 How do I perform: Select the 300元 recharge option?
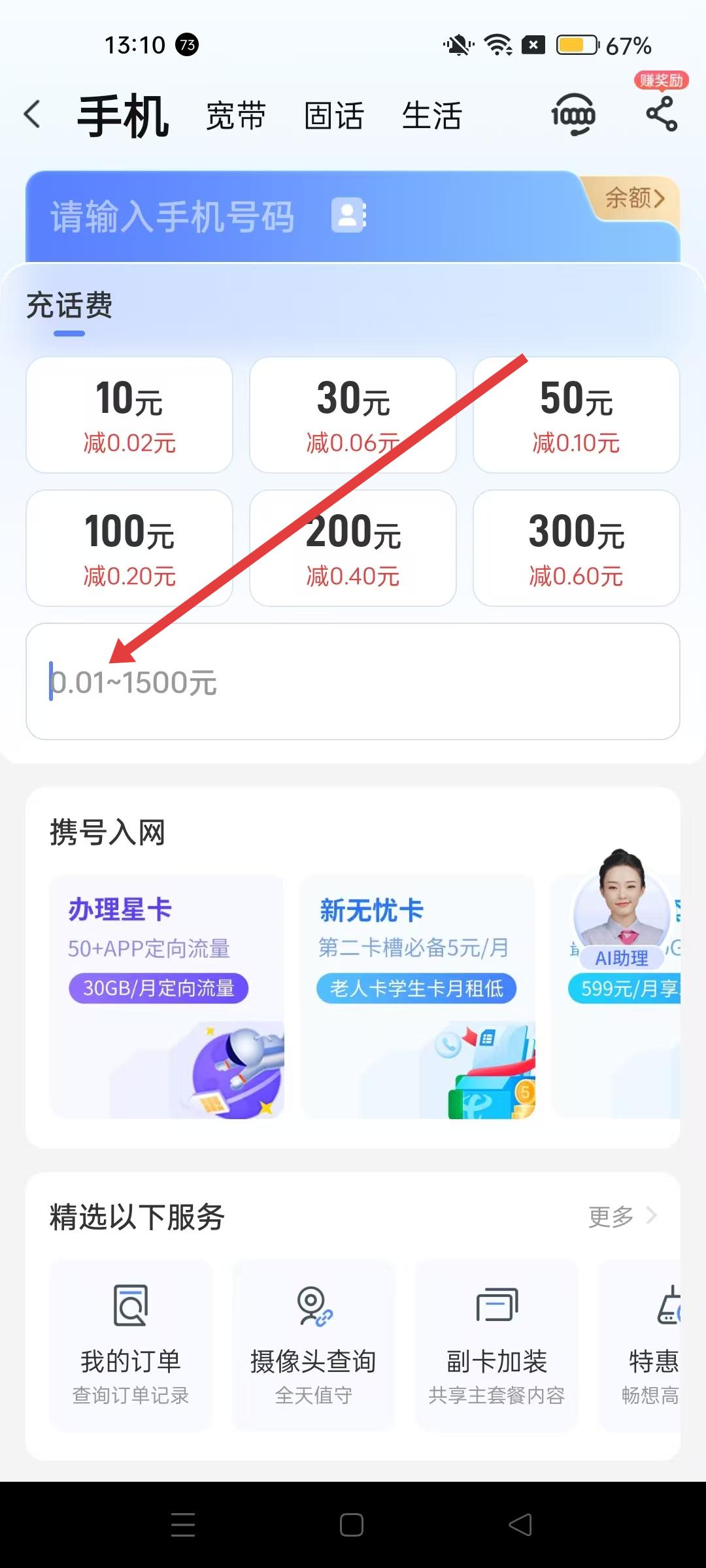click(x=576, y=547)
